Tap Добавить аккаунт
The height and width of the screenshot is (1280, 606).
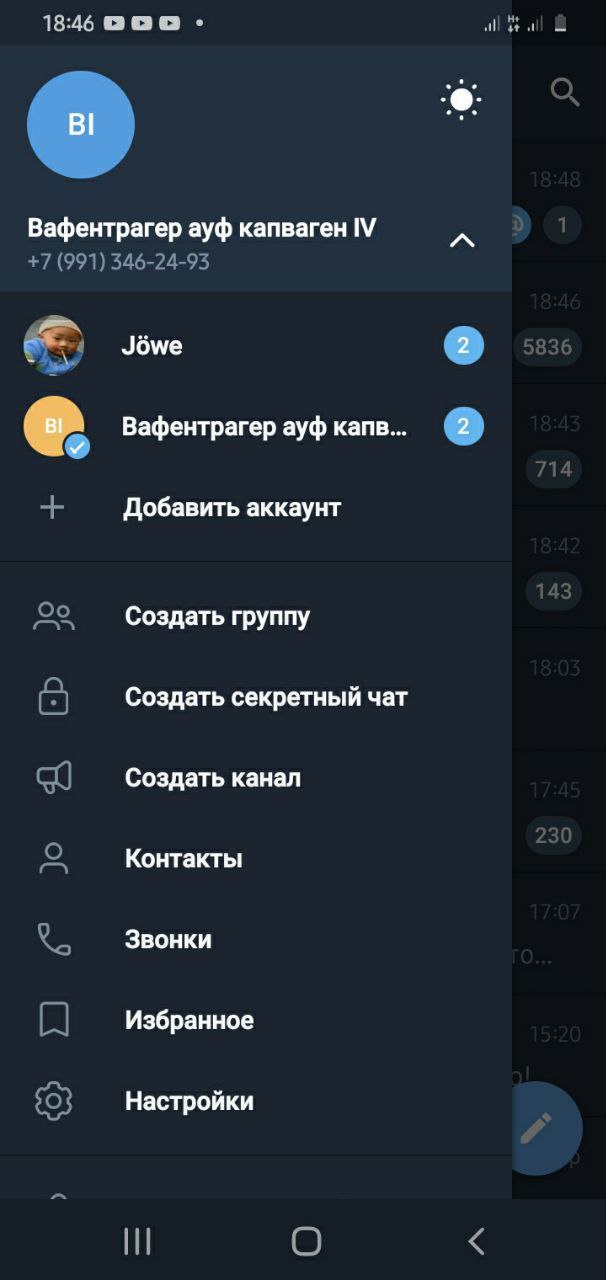[x=231, y=507]
